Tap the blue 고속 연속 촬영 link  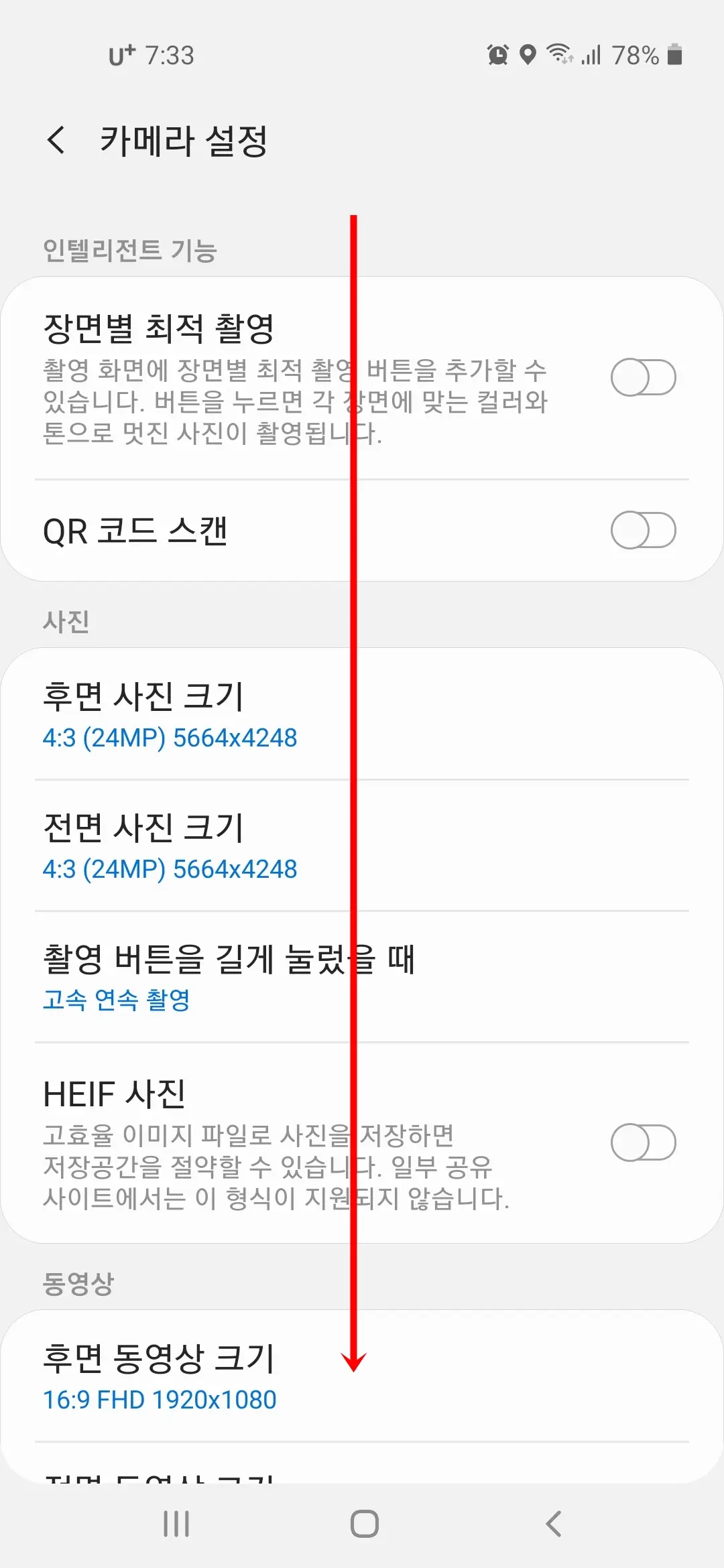coord(118,1001)
